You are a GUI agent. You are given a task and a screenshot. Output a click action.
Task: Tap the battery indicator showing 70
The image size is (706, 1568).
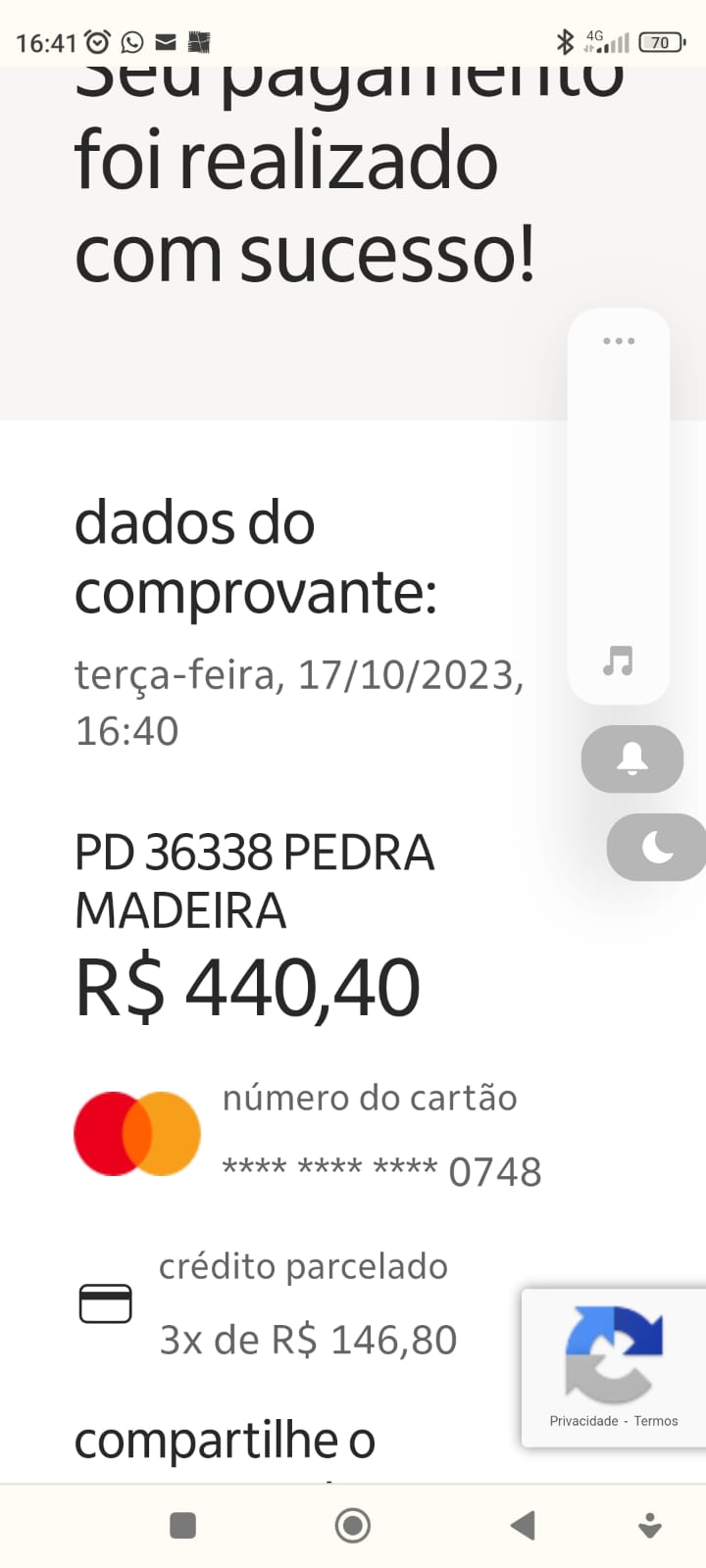(x=662, y=42)
